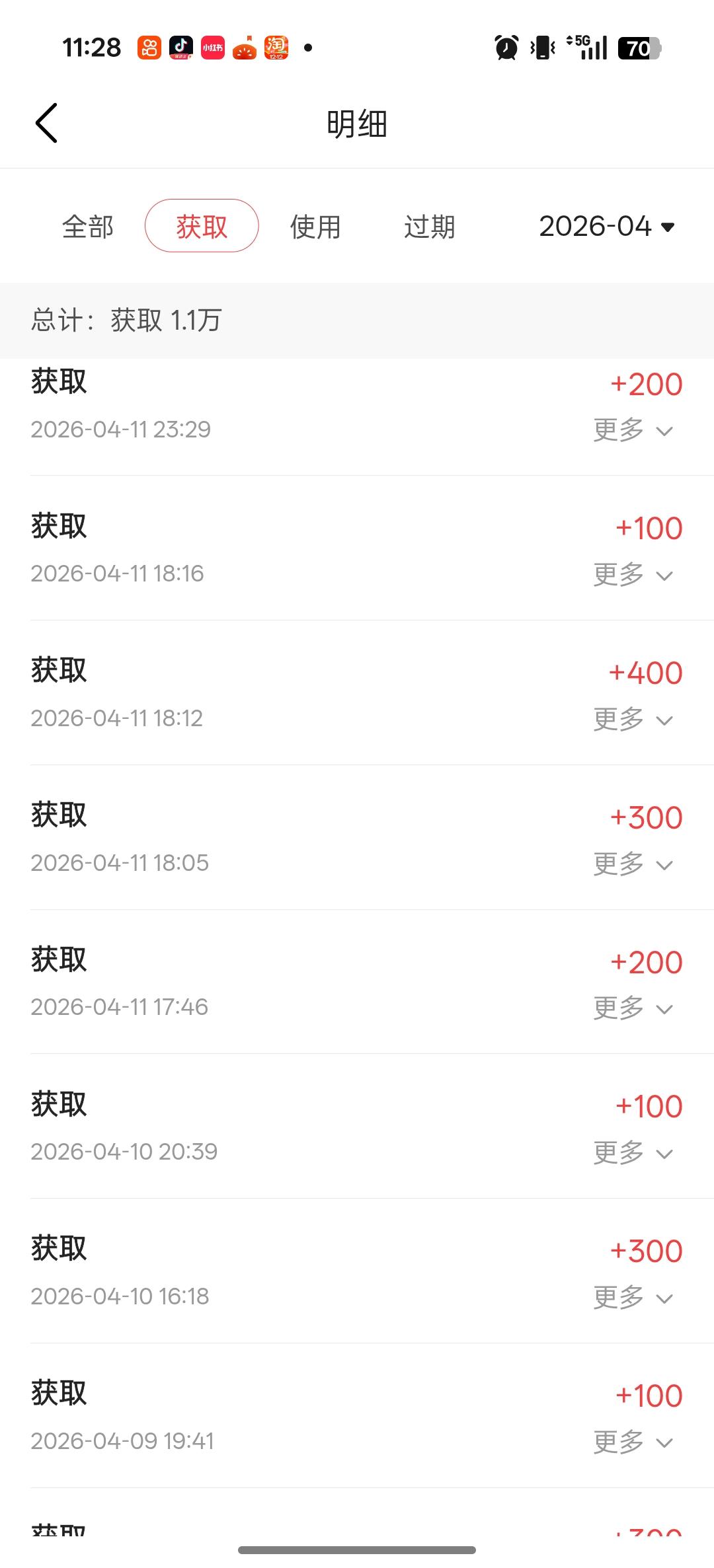View the 过期 tab
Viewport: 714px width, 1568px height.
click(x=430, y=227)
